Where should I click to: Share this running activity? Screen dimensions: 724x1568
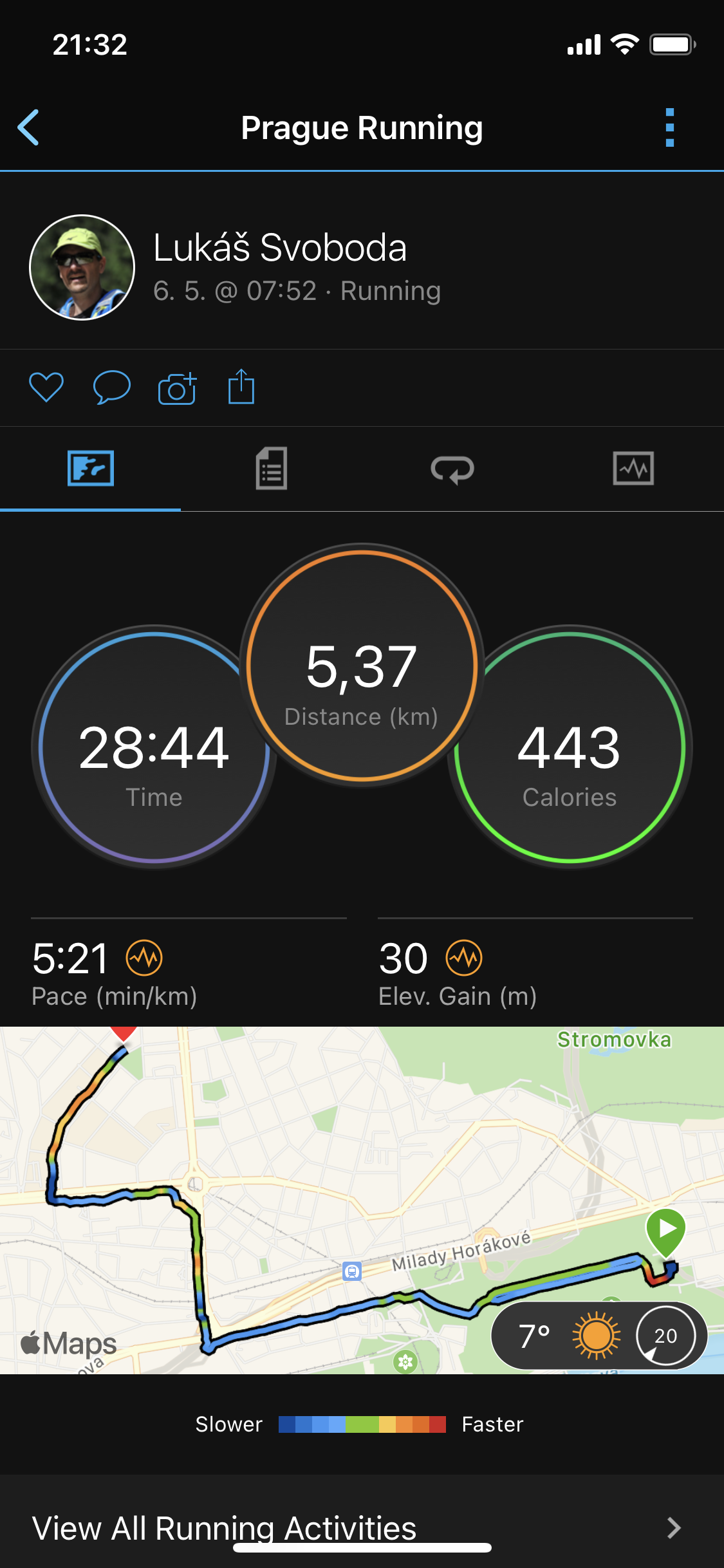(241, 386)
